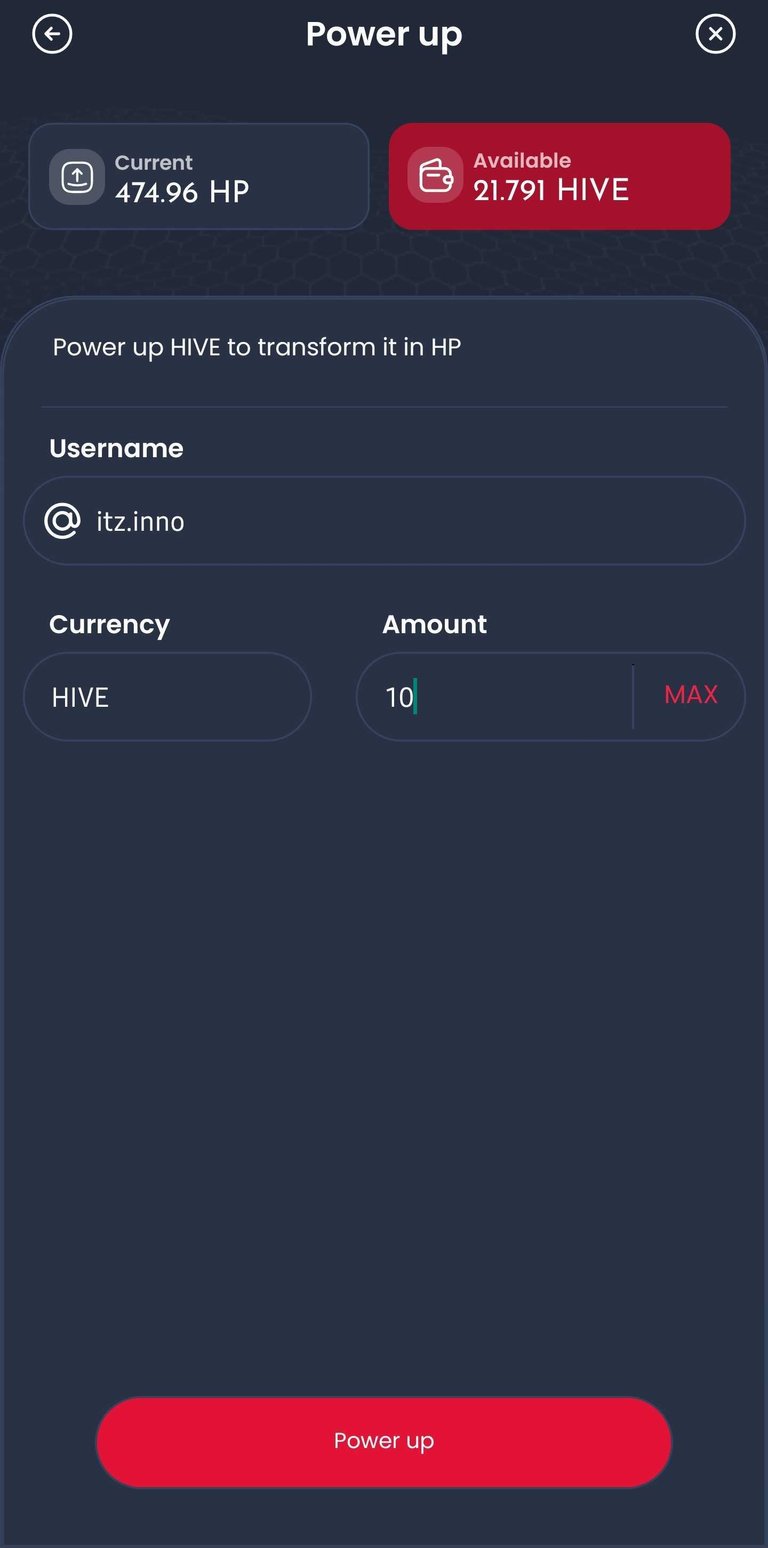The width and height of the screenshot is (768, 1548).
Task: Confirm with the Power up button
Action: click(x=384, y=1441)
